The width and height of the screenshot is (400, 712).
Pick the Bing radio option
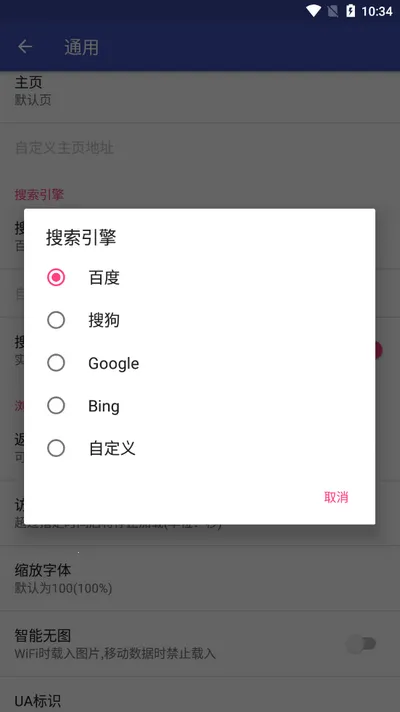click(199, 405)
